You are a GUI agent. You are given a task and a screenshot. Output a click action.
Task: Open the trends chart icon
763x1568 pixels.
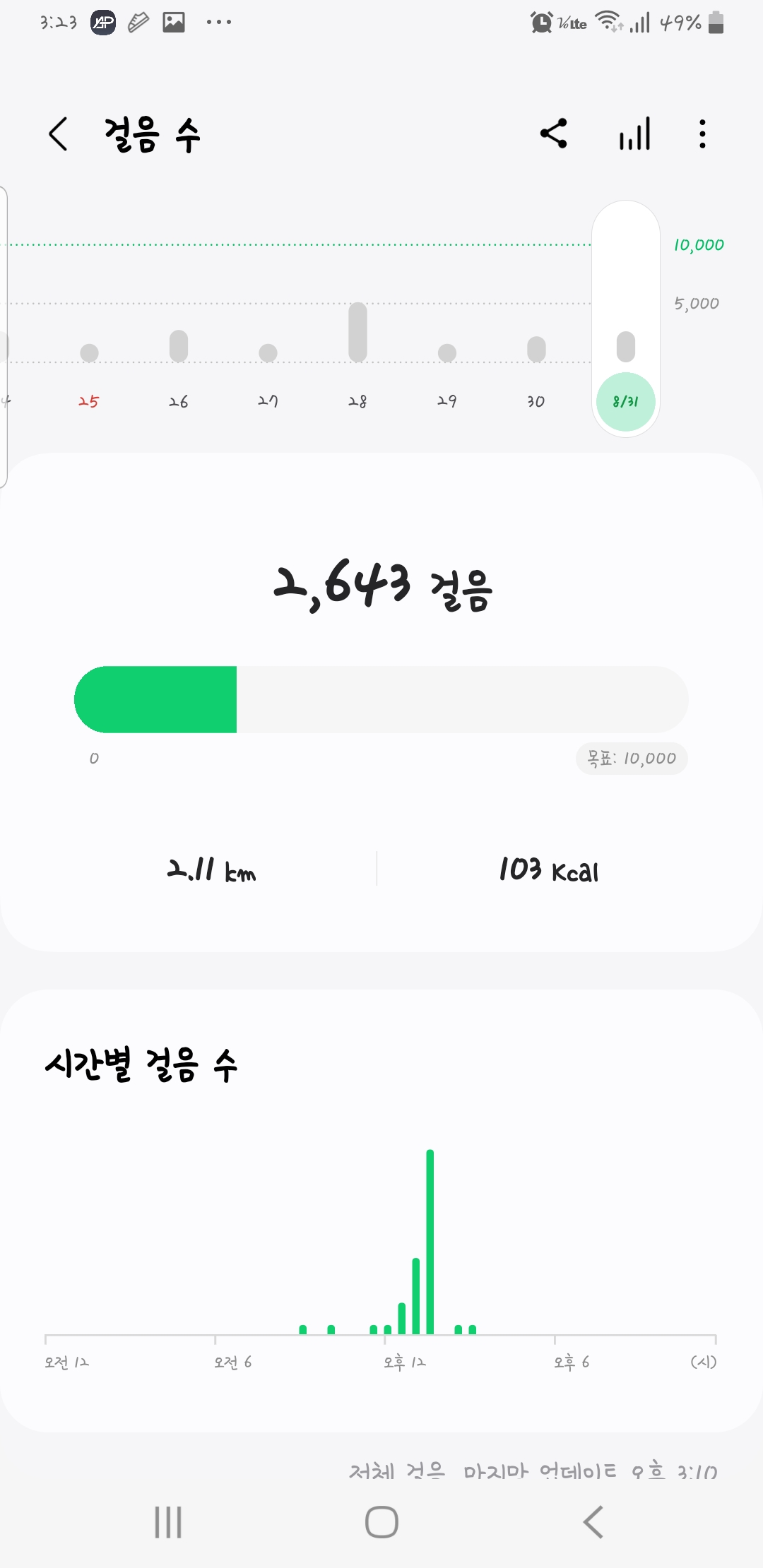pos(634,133)
